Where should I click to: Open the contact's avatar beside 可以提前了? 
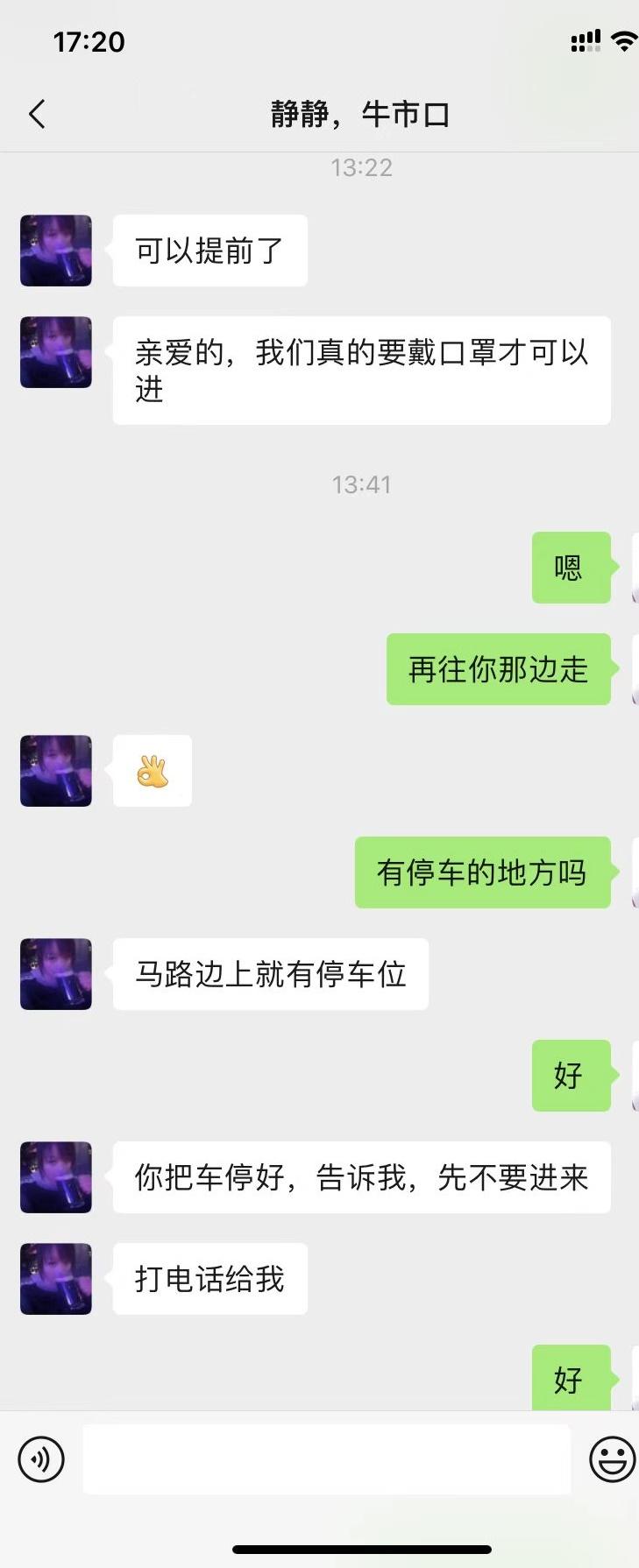[x=56, y=251]
